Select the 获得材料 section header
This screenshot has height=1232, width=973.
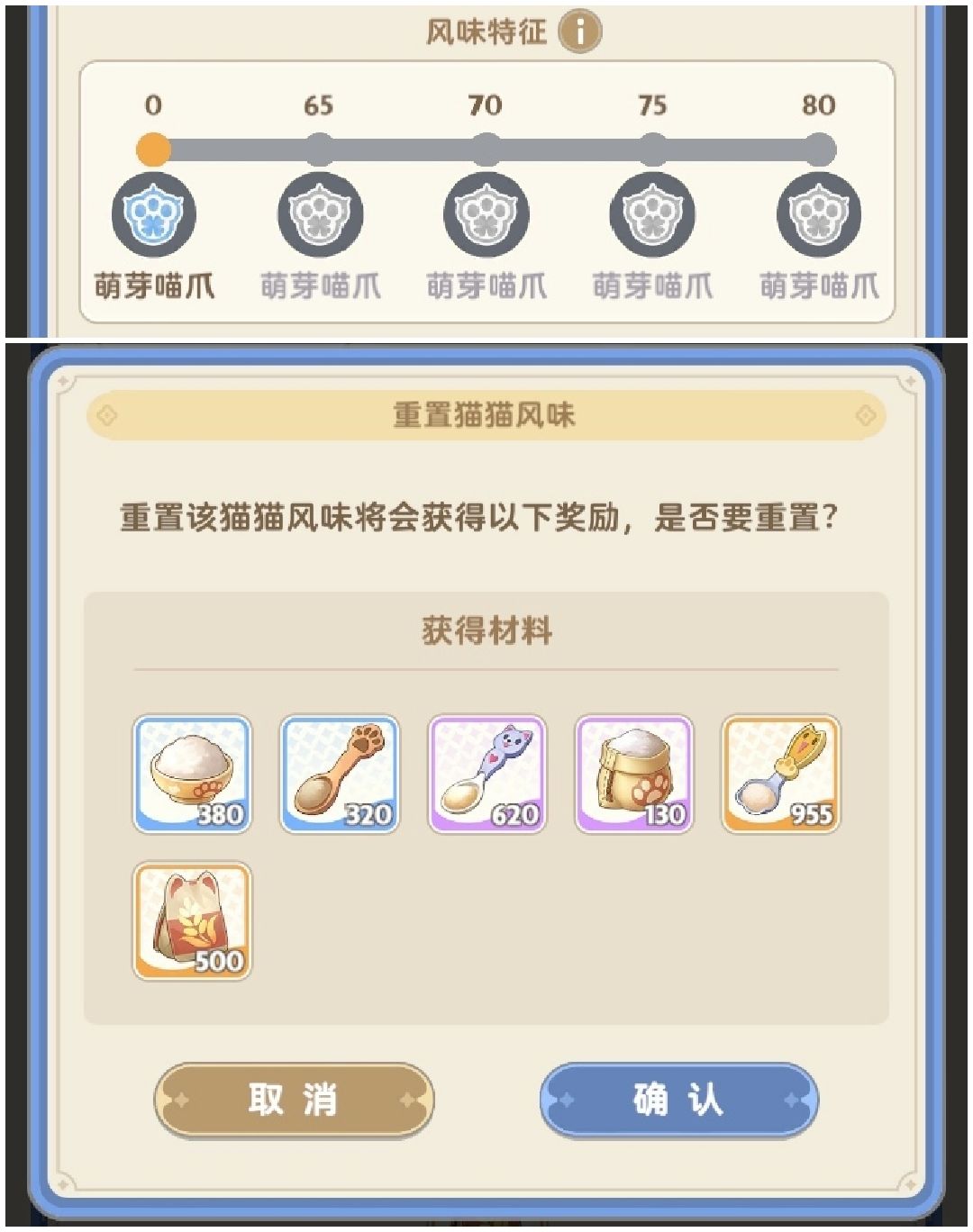pyautogui.click(x=486, y=628)
